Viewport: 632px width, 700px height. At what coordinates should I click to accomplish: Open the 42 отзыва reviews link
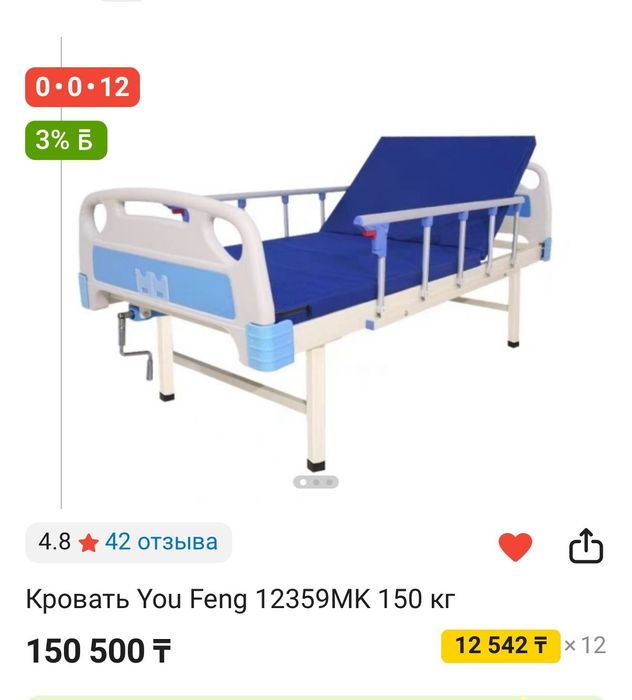click(161, 542)
